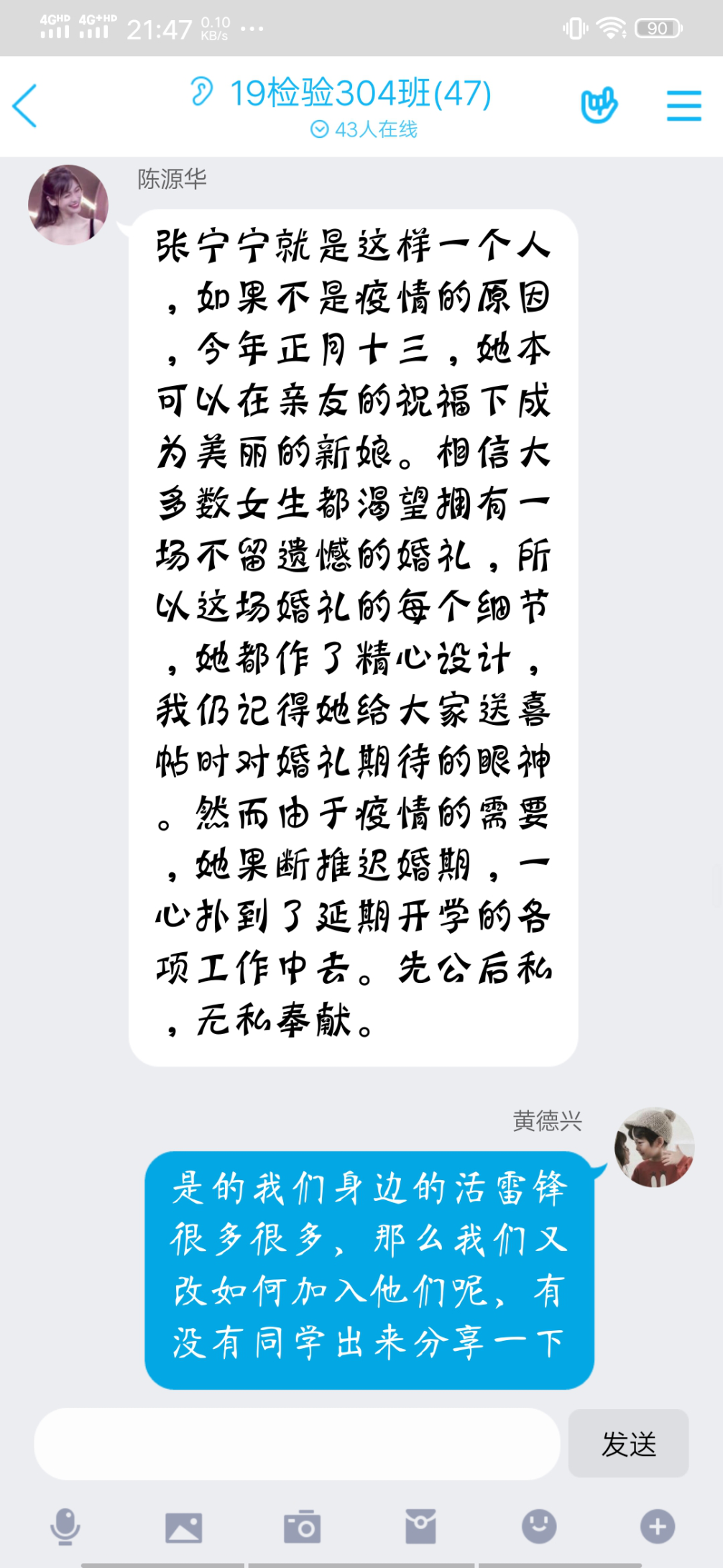Open the camera to take photo

click(x=302, y=1526)
